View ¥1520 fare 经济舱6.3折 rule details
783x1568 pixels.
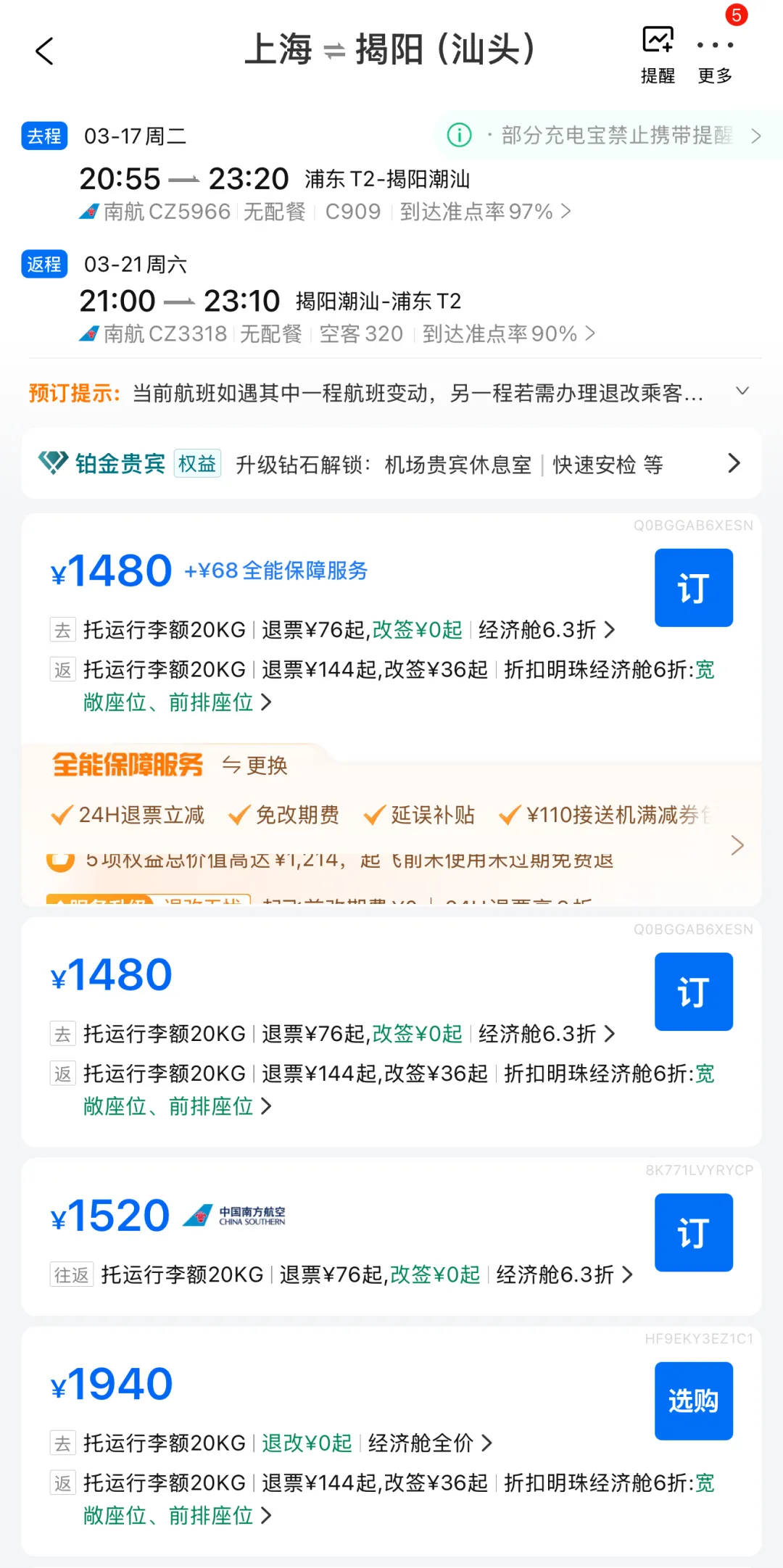[564, 1274]
